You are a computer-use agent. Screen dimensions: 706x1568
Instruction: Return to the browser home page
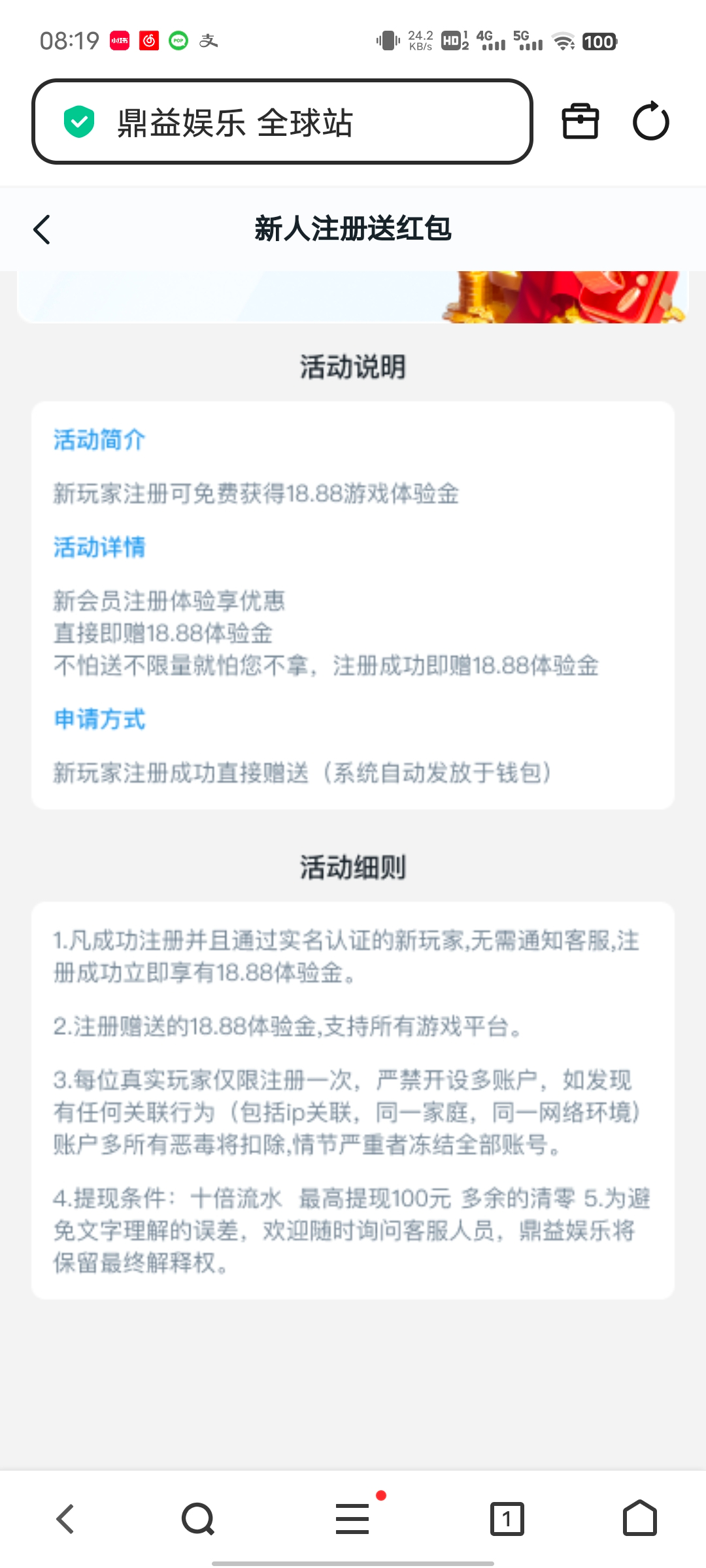pos(639,1518)
